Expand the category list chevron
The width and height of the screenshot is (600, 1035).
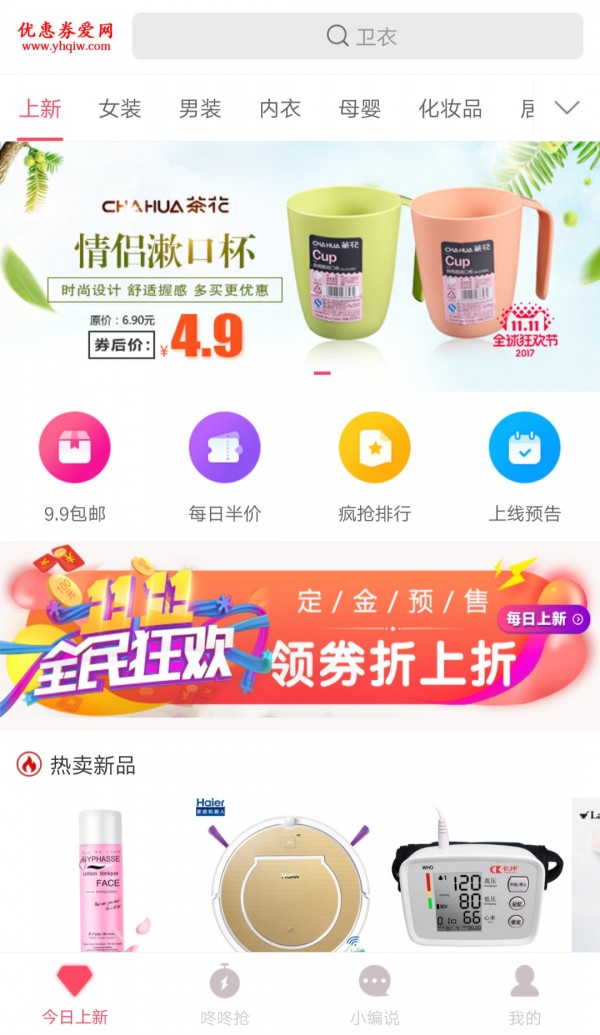click(567, 108)
